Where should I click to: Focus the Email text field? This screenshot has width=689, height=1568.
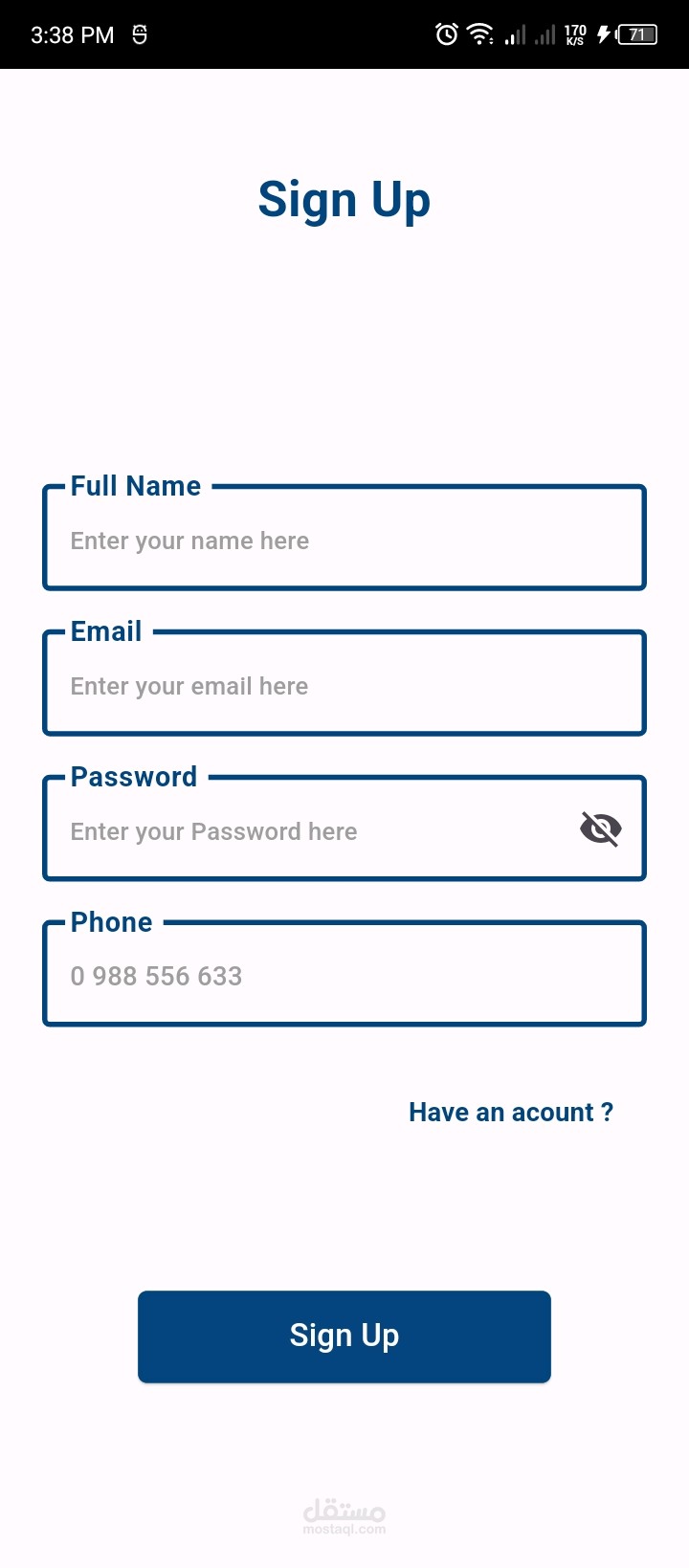pos(344,683)
